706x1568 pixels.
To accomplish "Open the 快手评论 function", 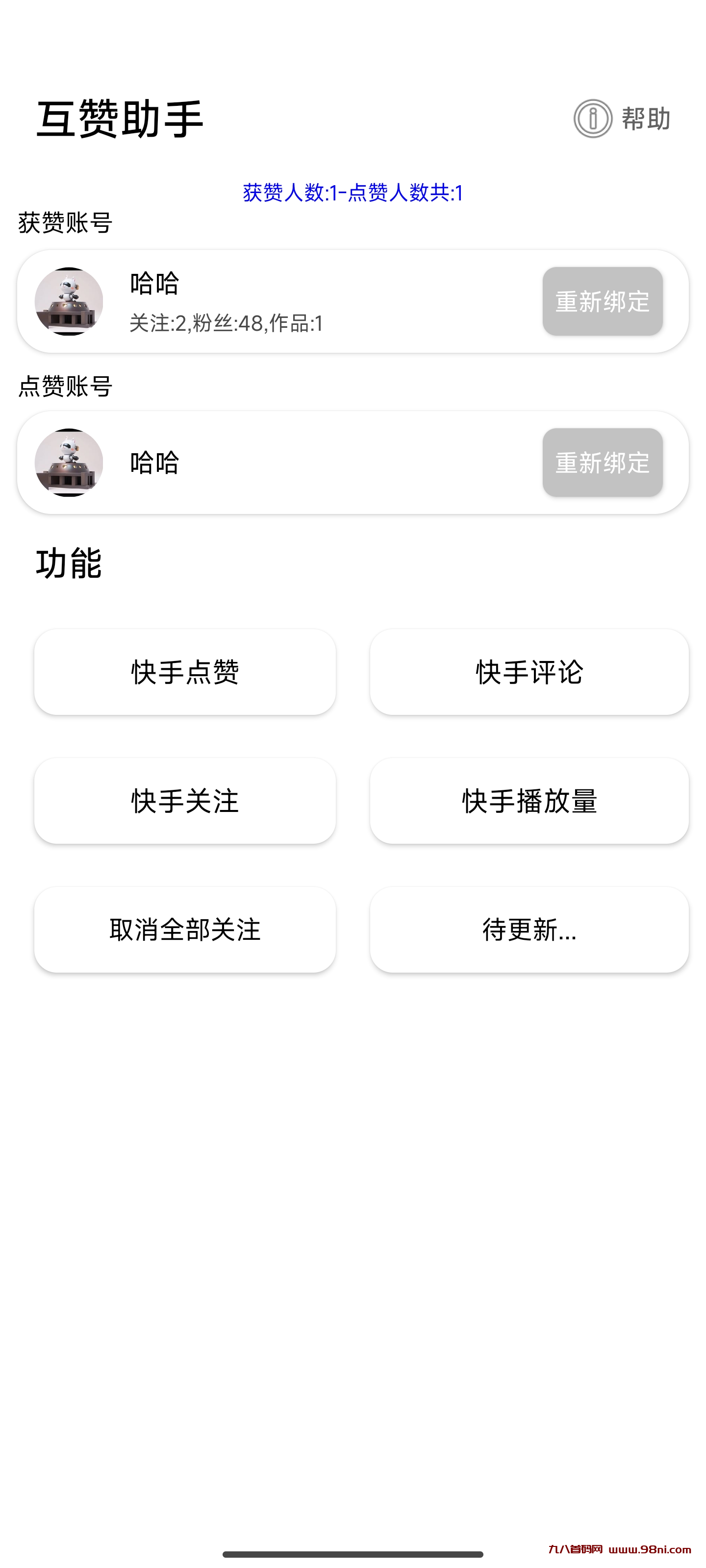I will pos(529,672).
